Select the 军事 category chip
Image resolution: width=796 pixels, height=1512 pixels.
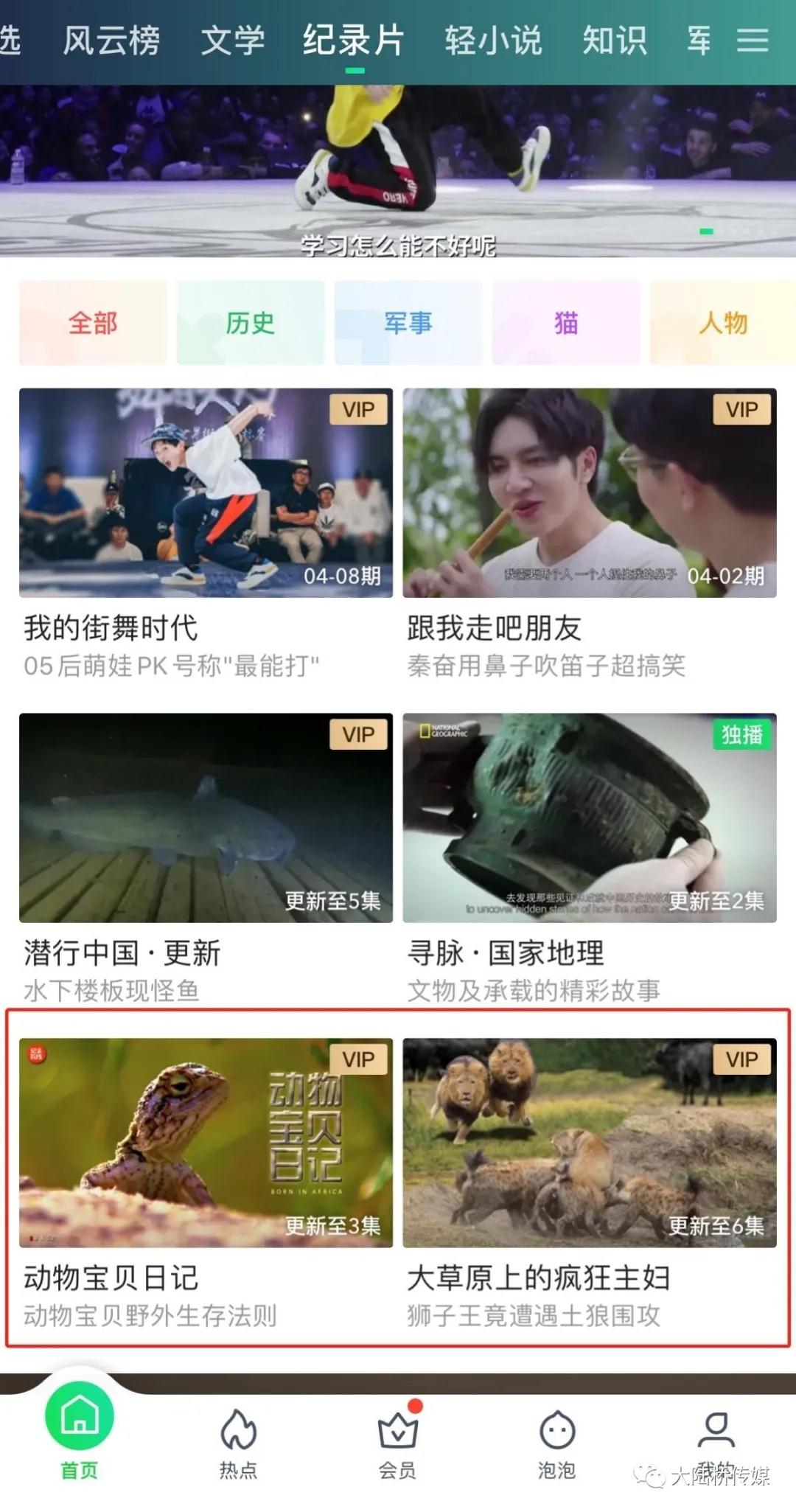tap(408, 323)
